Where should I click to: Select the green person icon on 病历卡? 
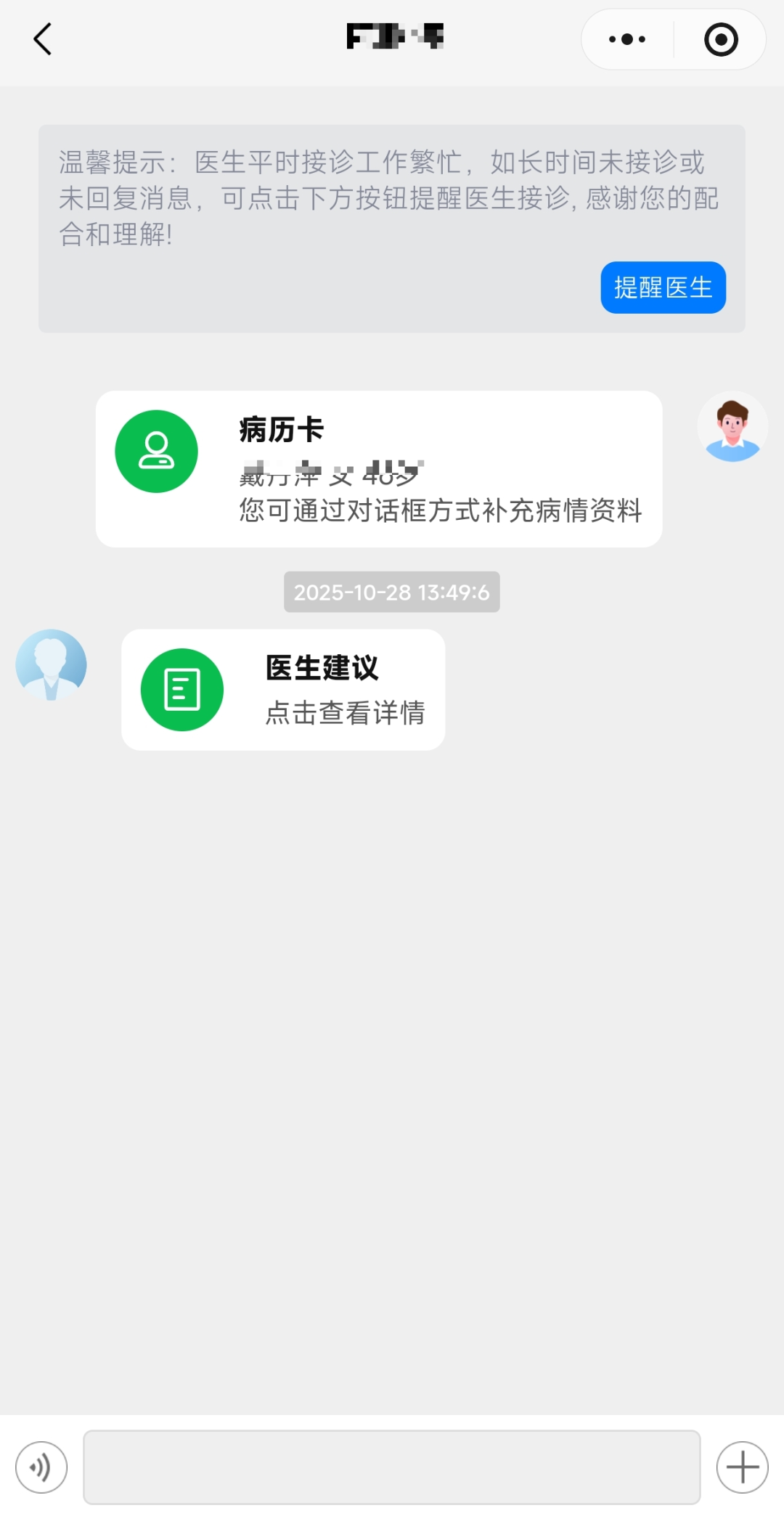[x=156, y=450]
